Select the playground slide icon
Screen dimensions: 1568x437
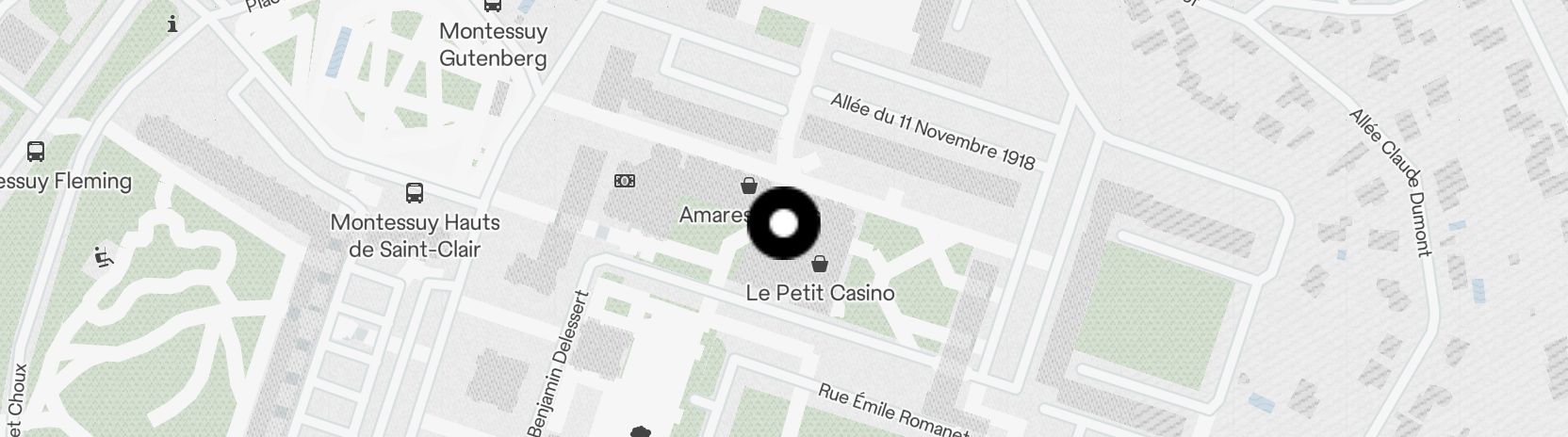click(x=104, y=256)
